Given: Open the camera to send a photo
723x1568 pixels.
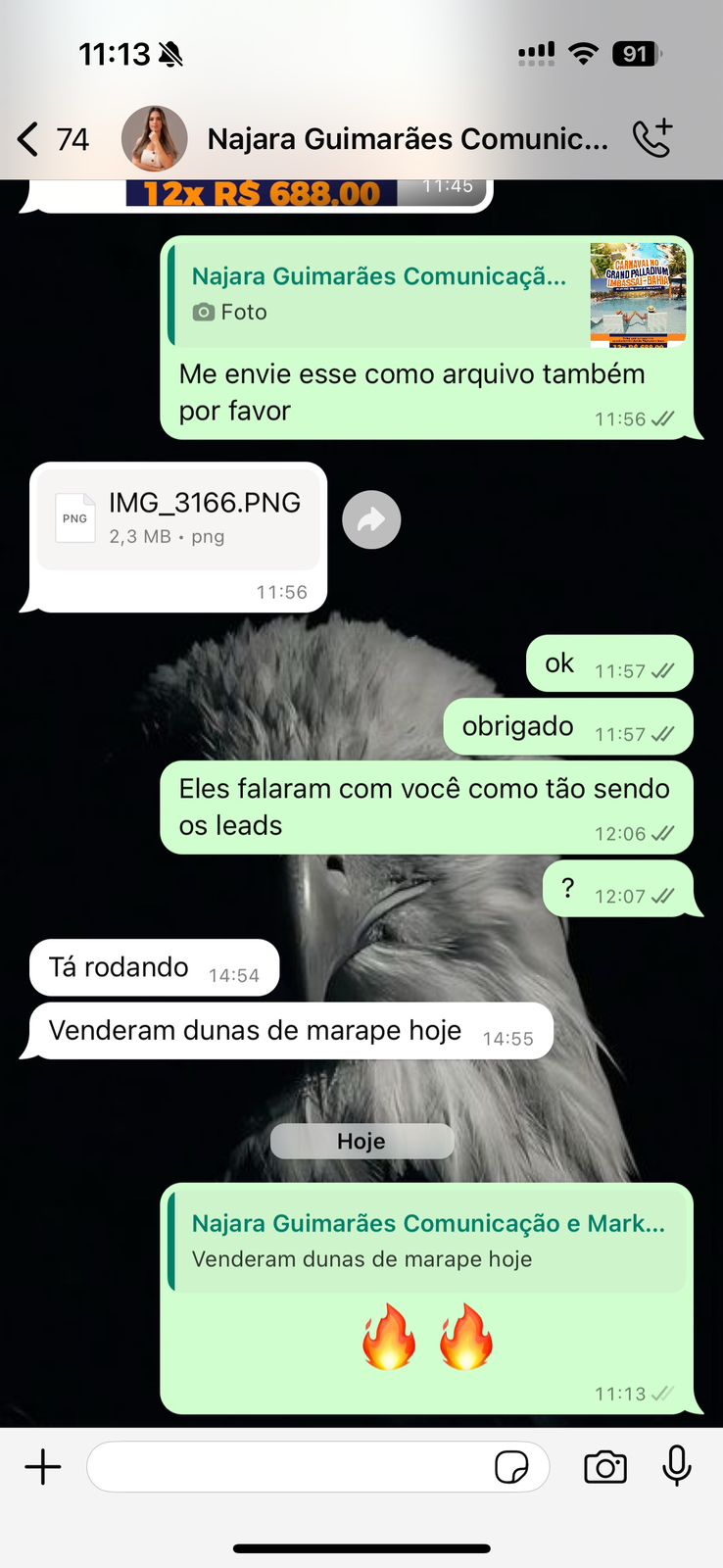Looking at the screenshot, I should tap(605, 1467).
